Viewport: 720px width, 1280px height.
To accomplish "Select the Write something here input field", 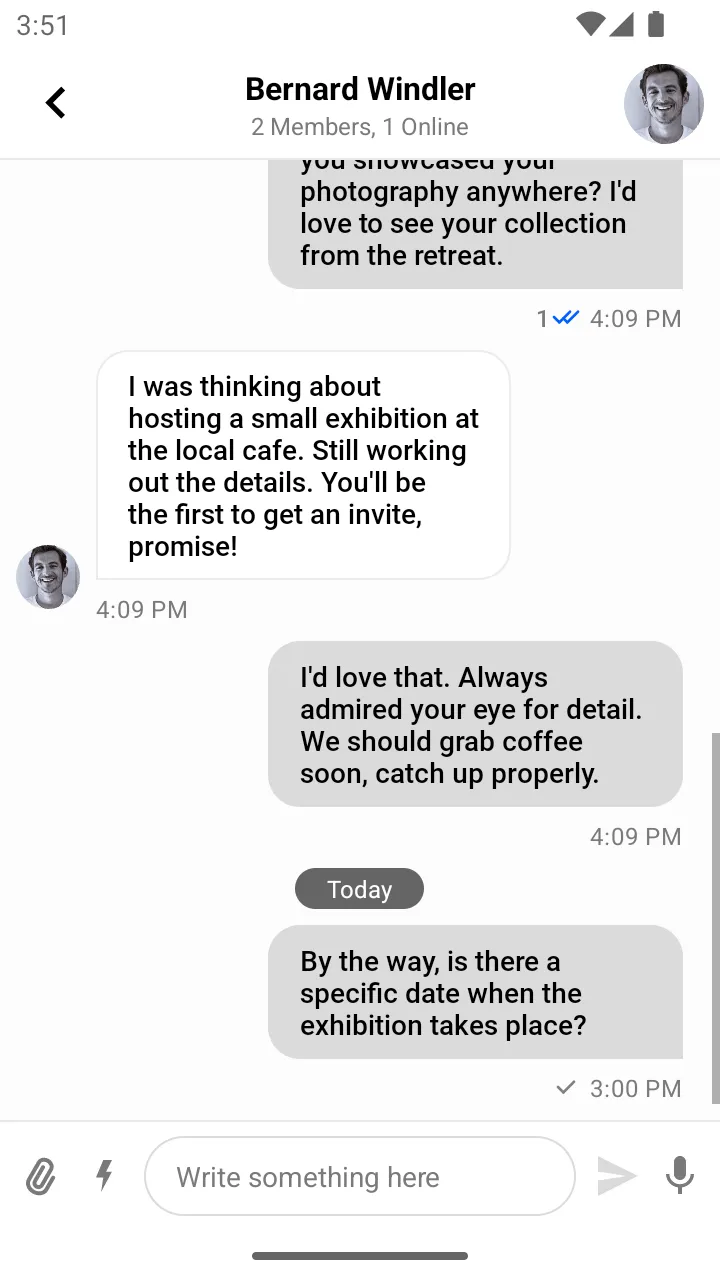I will [x=360, y=1177].
